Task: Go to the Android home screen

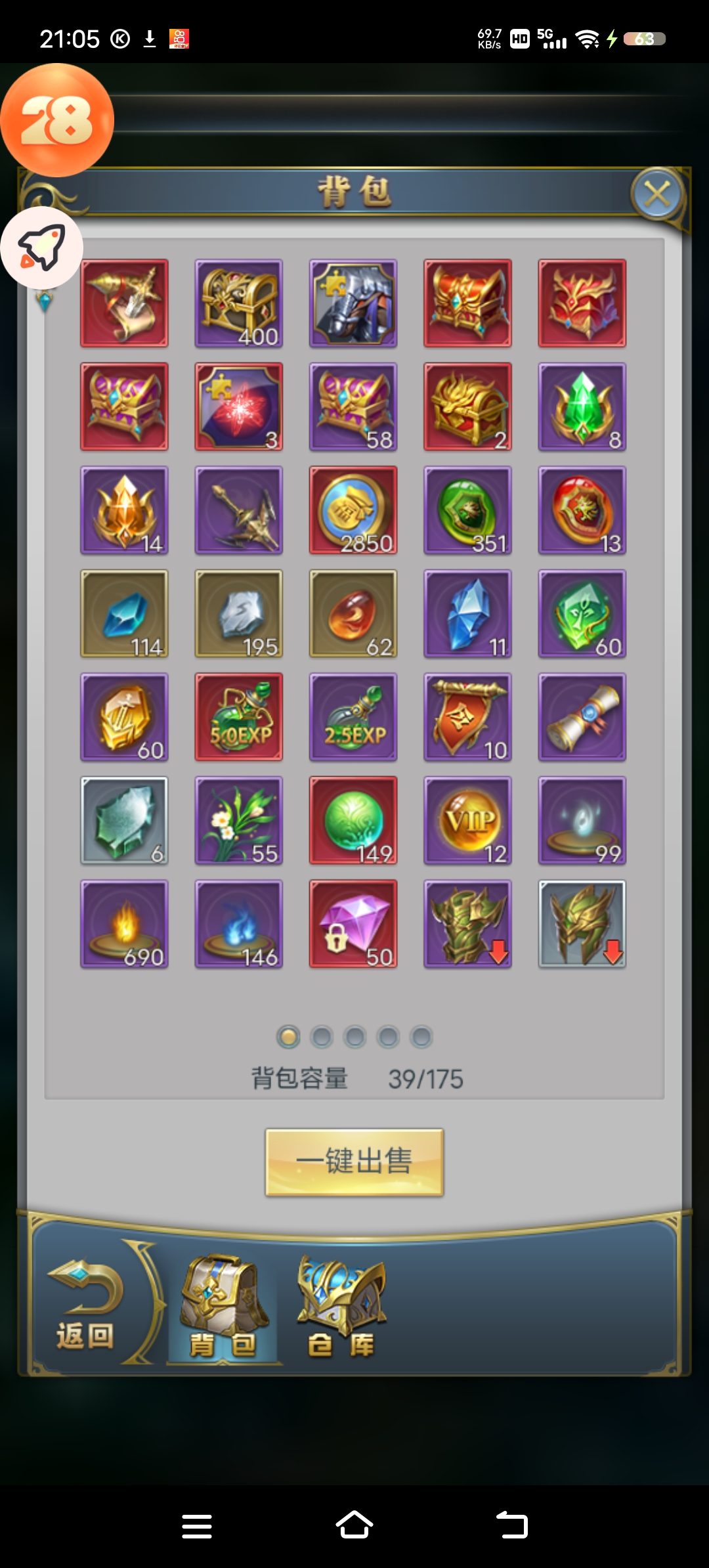Action: click(x=354, y=1525)
